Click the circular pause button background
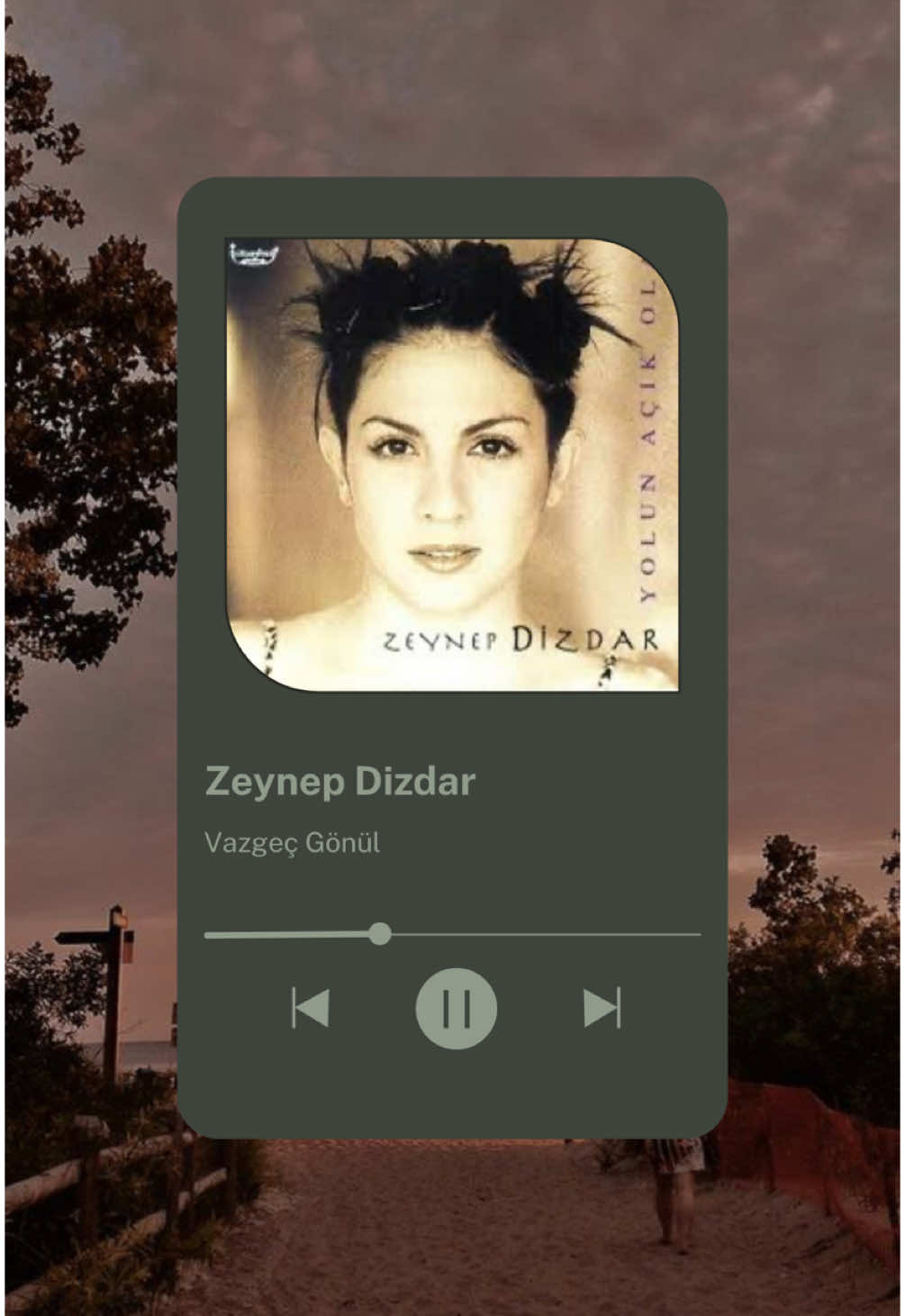Viewport: 905px width, 1316px height. [x=457, y=1010]
